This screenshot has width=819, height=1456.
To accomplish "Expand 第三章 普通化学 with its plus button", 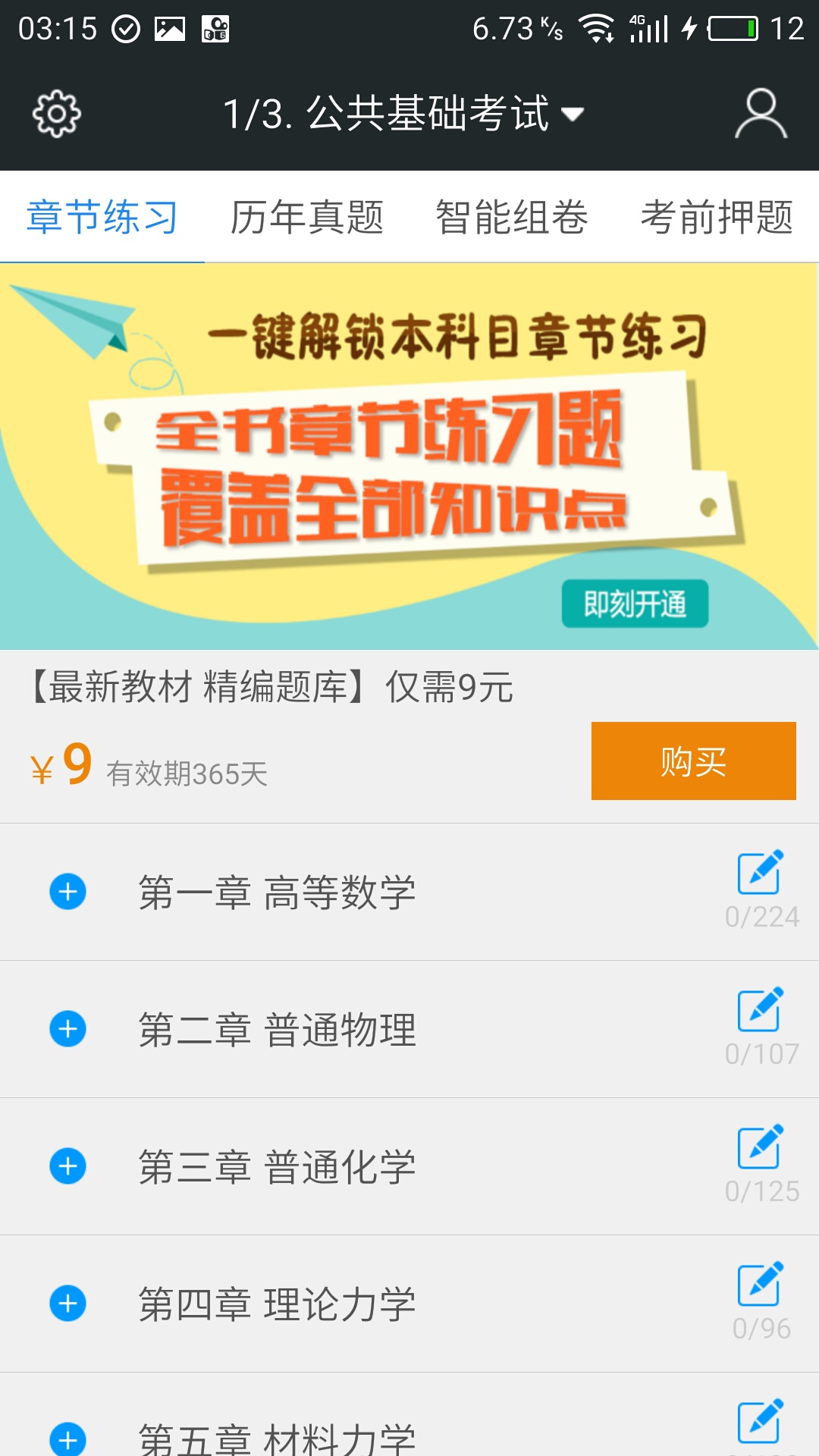I will click(68, 1168).
